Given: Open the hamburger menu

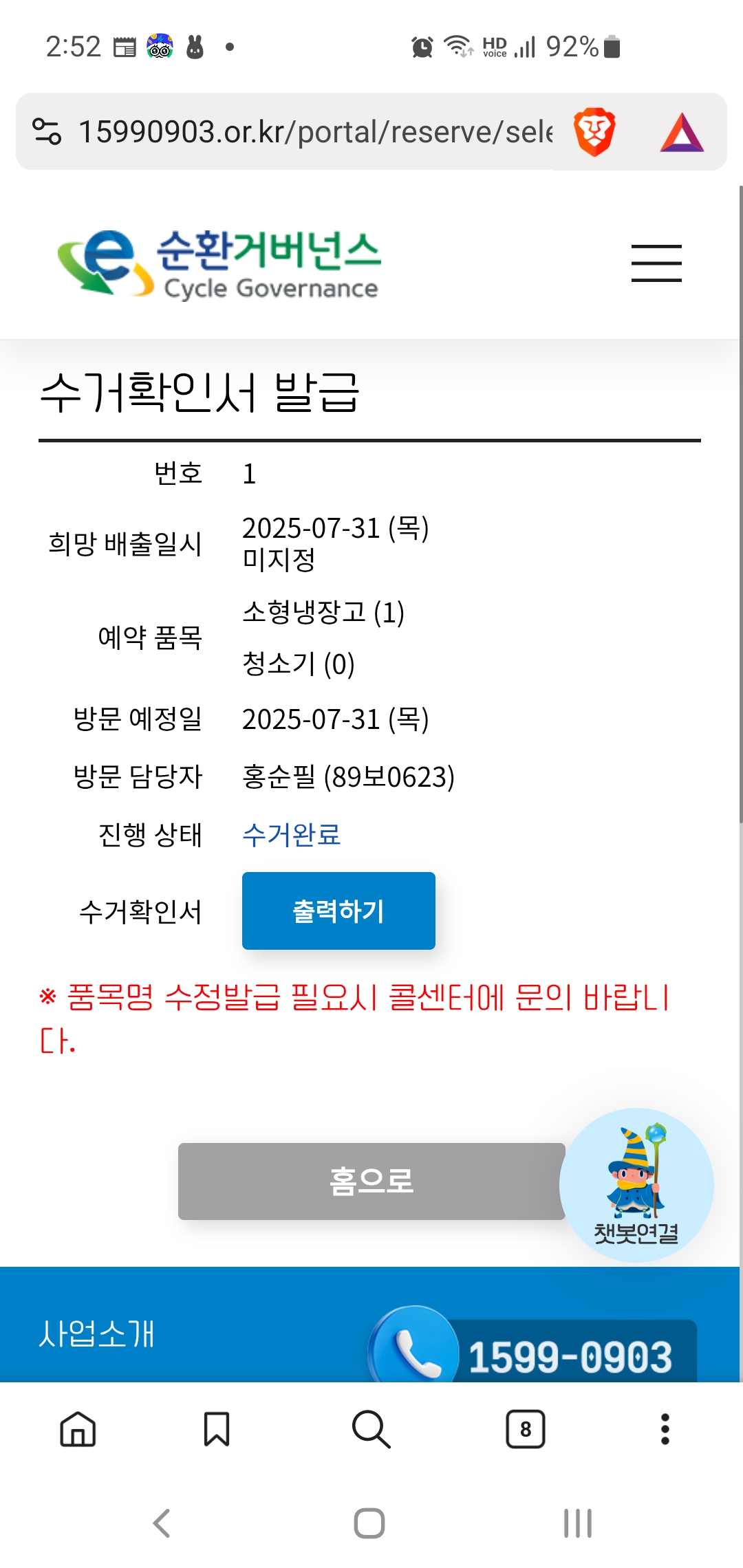Looking at the screenshot, I should (x=656, y=263).
